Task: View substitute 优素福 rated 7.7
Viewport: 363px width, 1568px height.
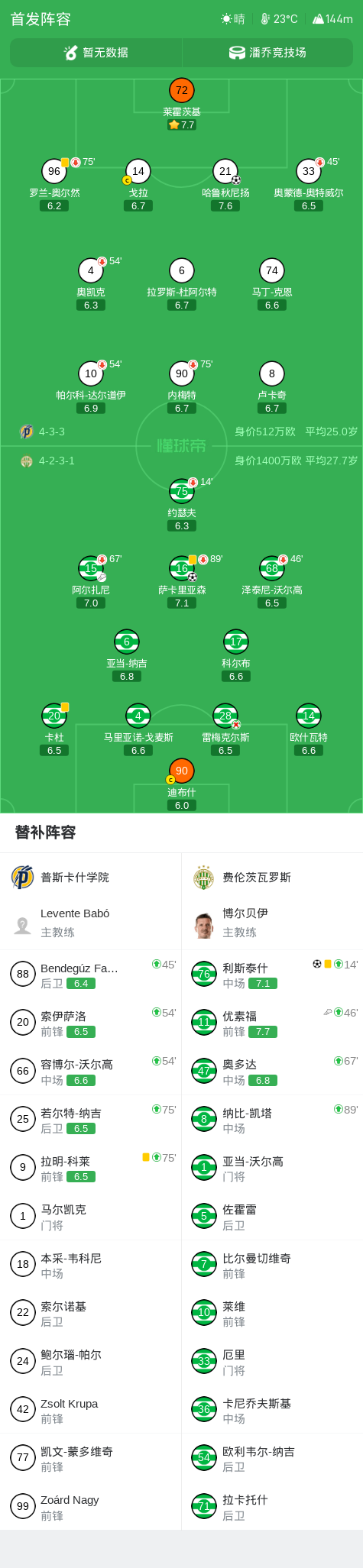Action: (x=272, y=1023)
